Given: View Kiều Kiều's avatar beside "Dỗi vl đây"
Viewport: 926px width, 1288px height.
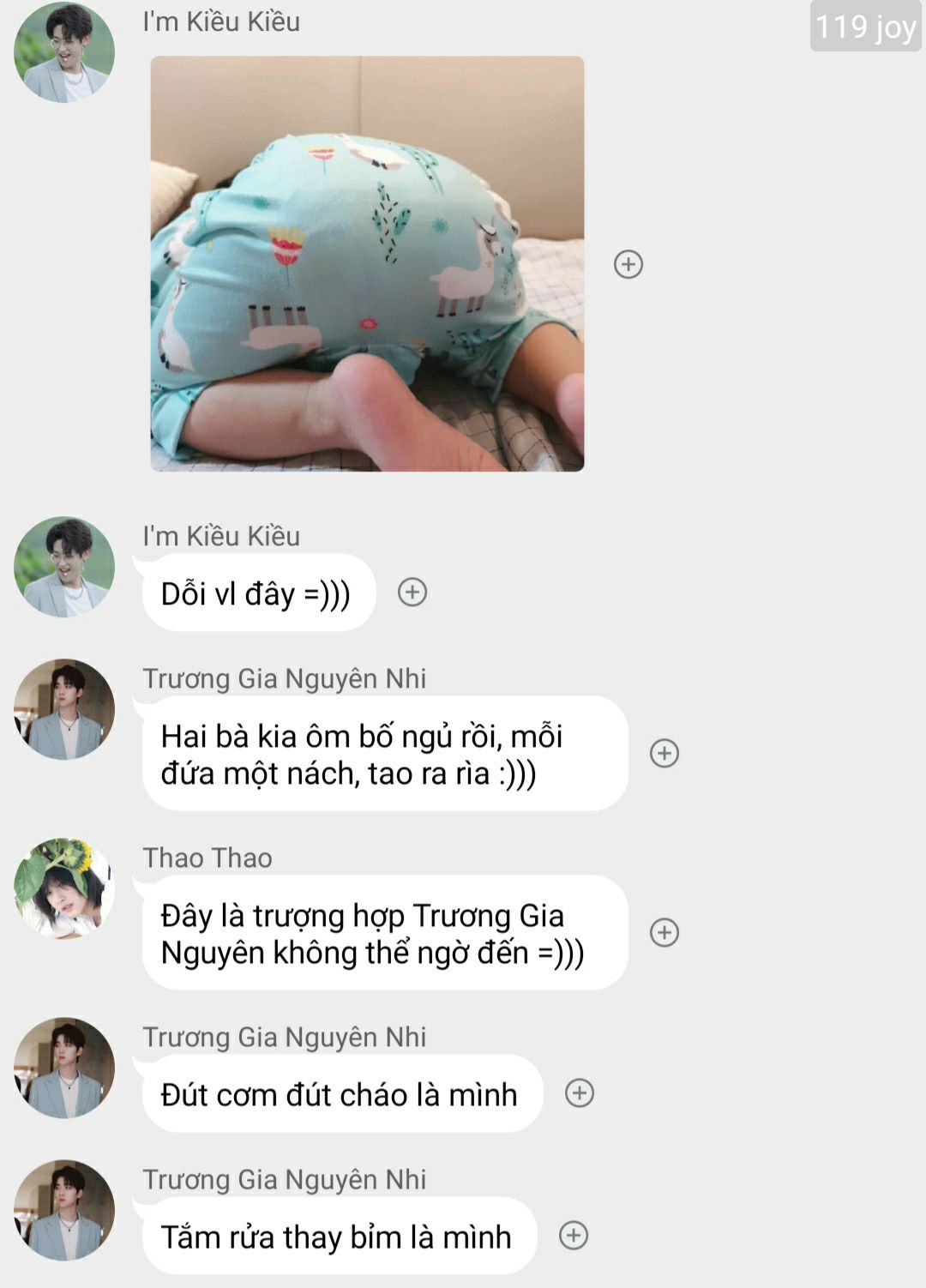Looking at the screenshot, I should [64, 567].
